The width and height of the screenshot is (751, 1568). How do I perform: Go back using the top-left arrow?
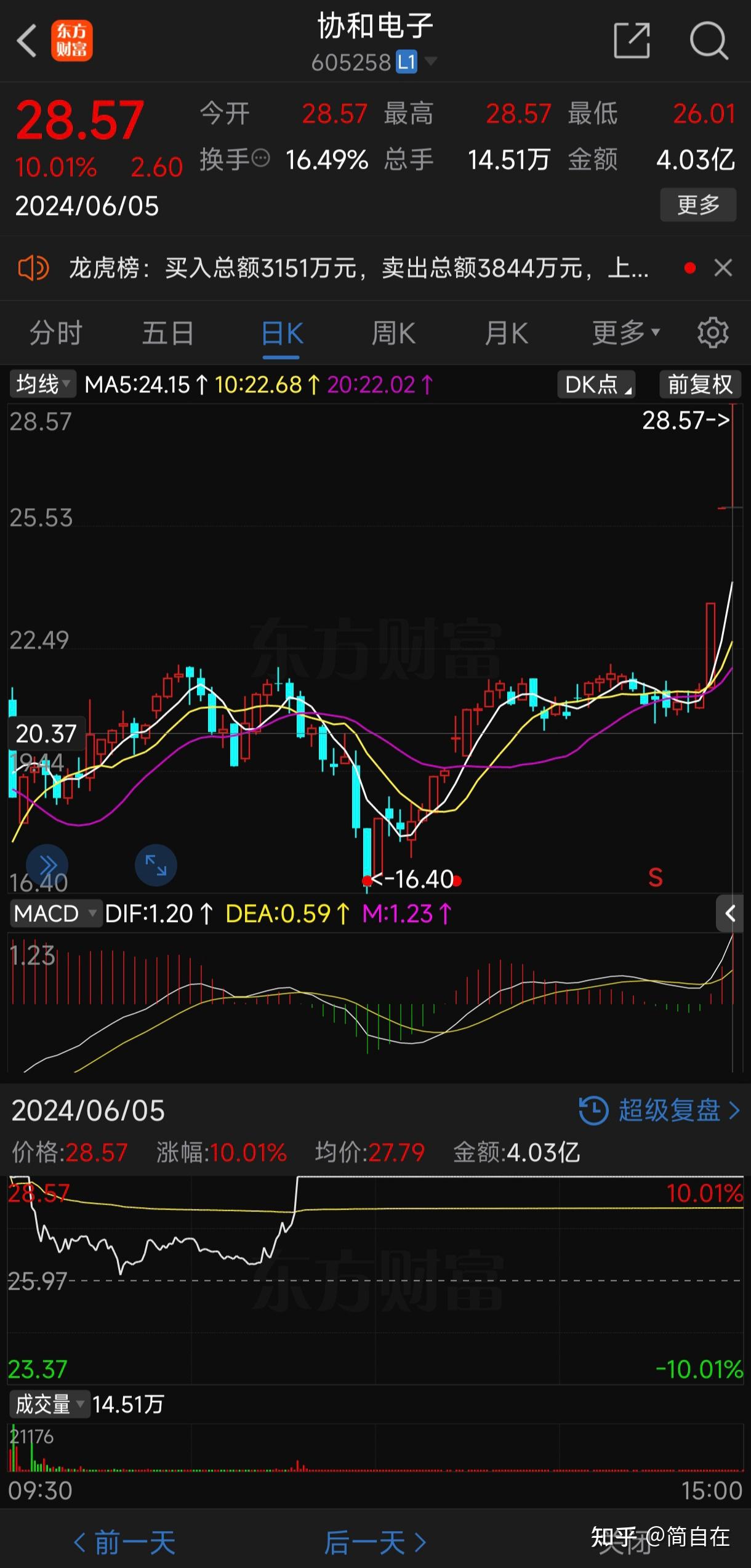[27, 42]
